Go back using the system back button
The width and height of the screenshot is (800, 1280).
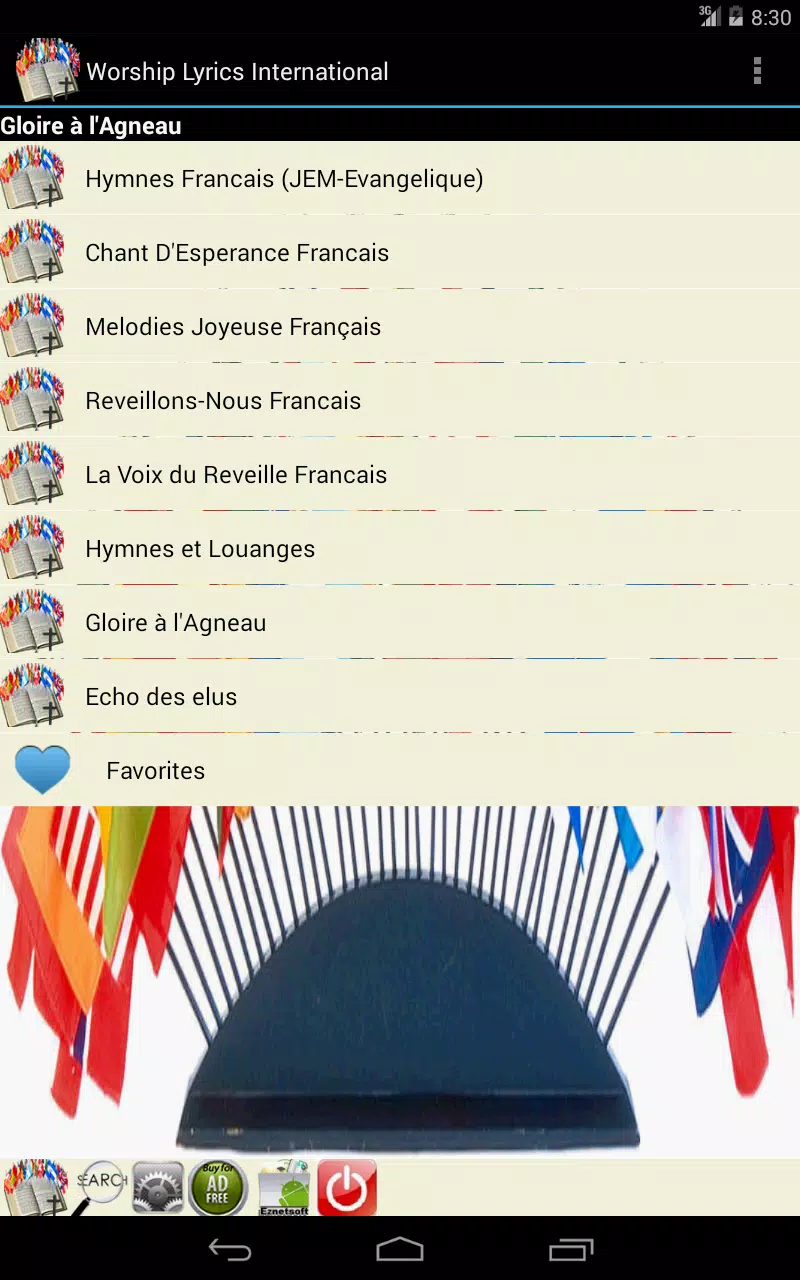tap(229, 1249)
